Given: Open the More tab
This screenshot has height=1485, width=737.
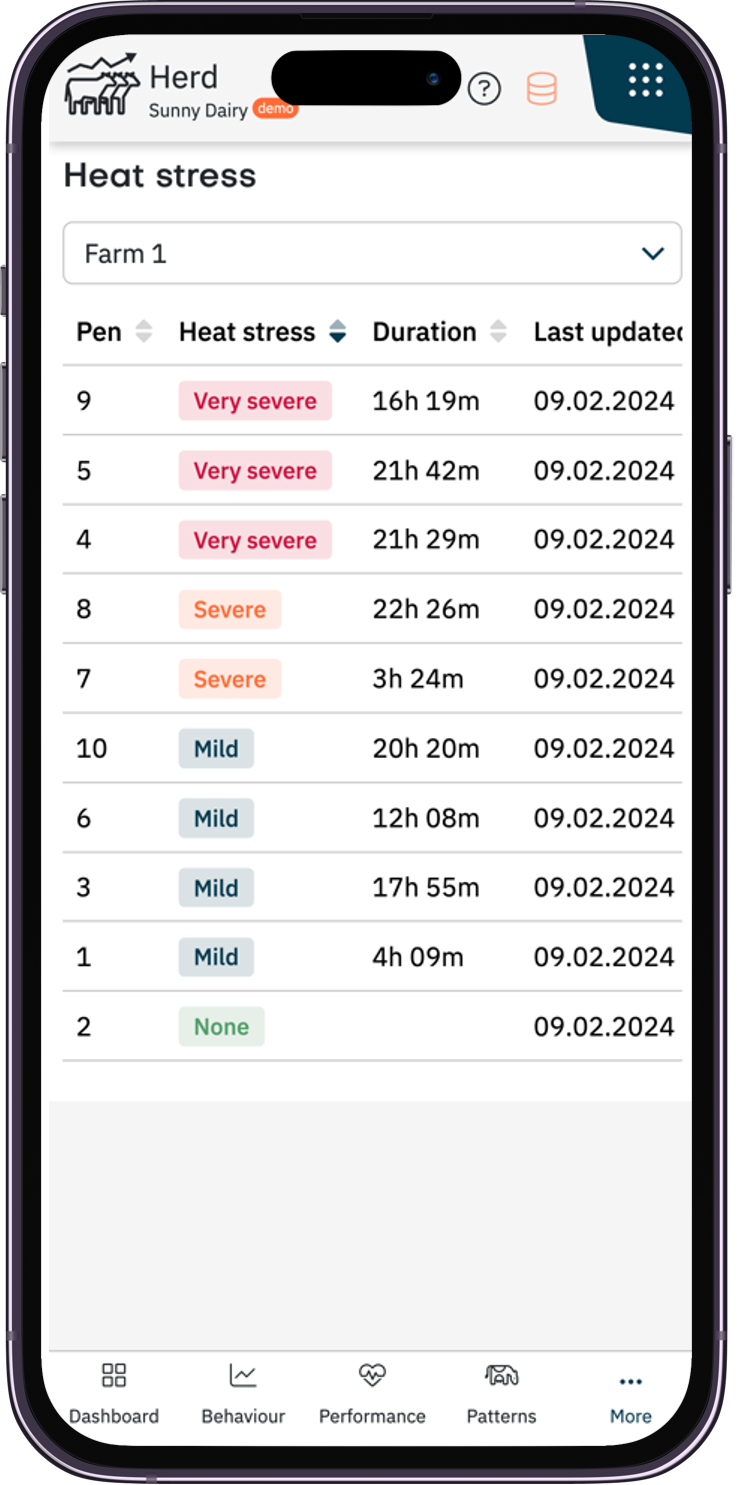Looking at the screenshot, I should pos(630,1393).
